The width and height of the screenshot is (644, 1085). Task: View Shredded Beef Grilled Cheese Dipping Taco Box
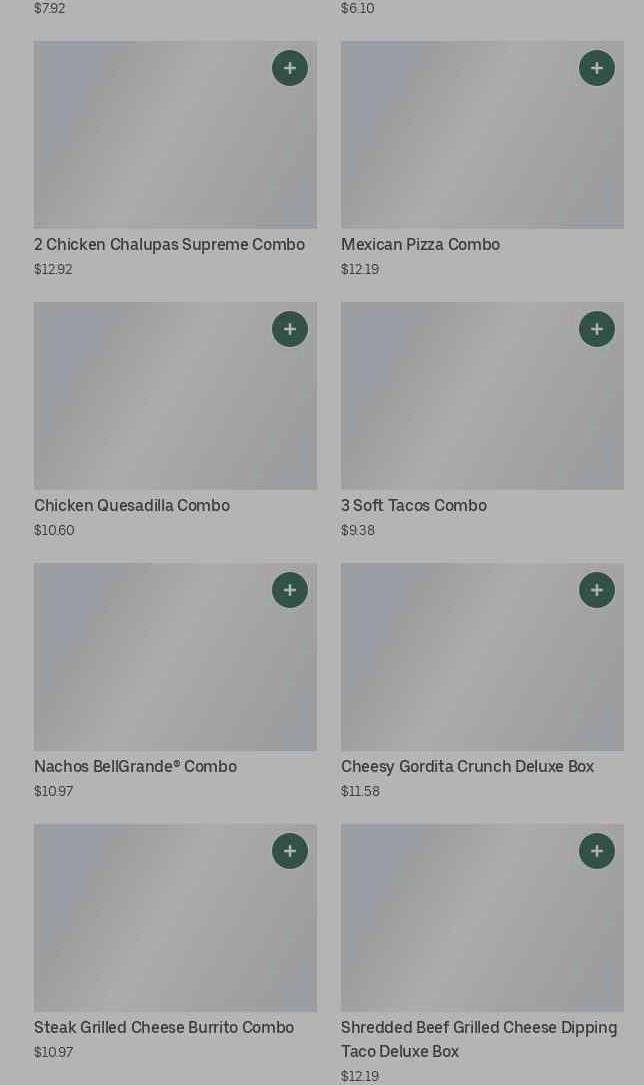(479, 1039)
